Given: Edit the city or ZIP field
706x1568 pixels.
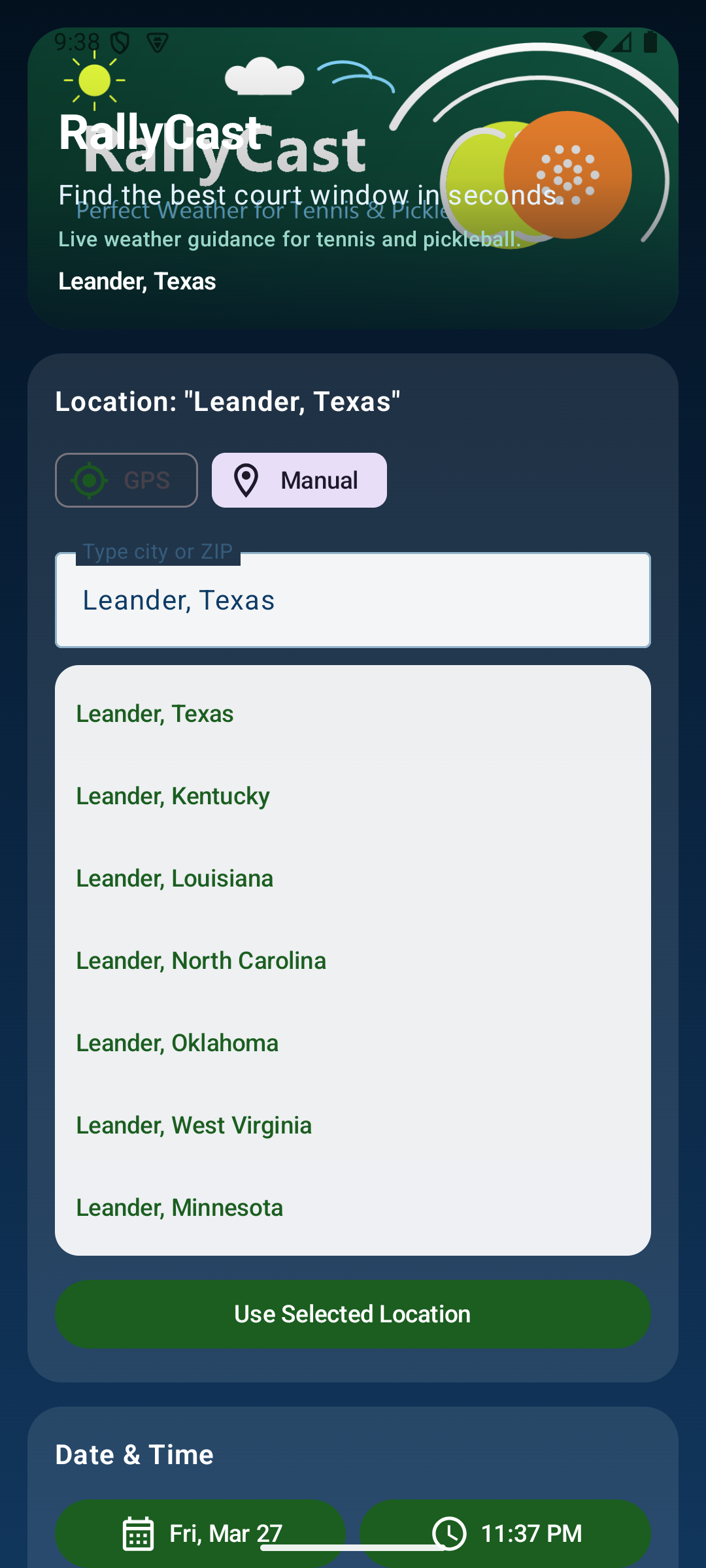Looking at the screenshot, I should pos(352,600).
